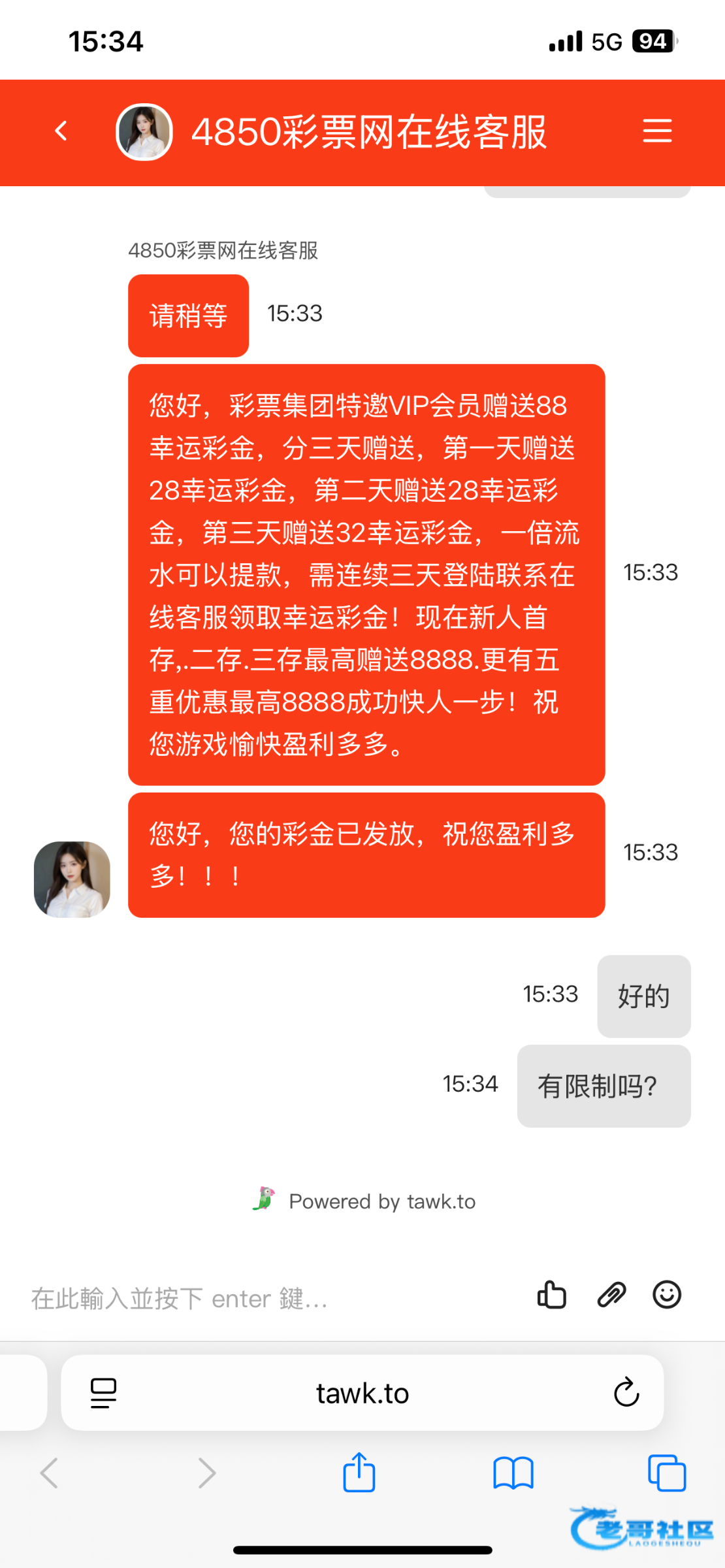The height and width of the screenshot is (1568, 725).
Task: Tap the message input field
Action: (x=261, y=1298)
